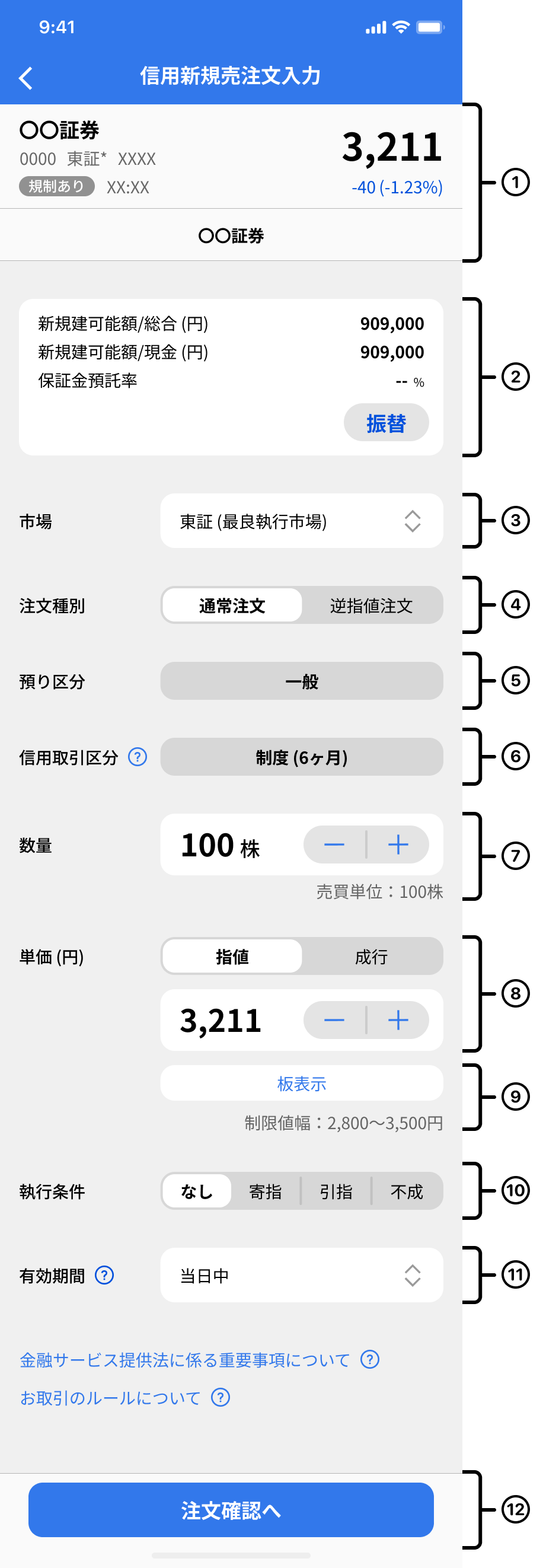Open help for 信用取引区分
Screen dimensions: 543x1568
[138, 757]
